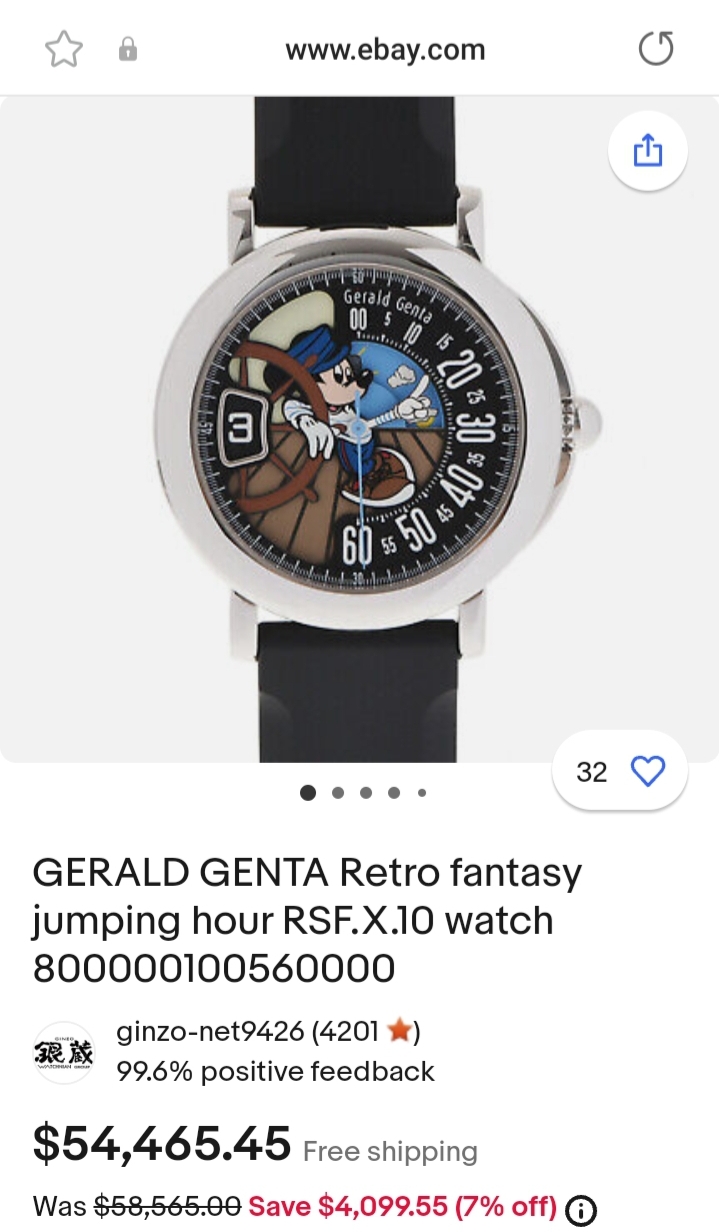
Task: Open the Gerald Genta watch photo
Action: pos(358,430)
